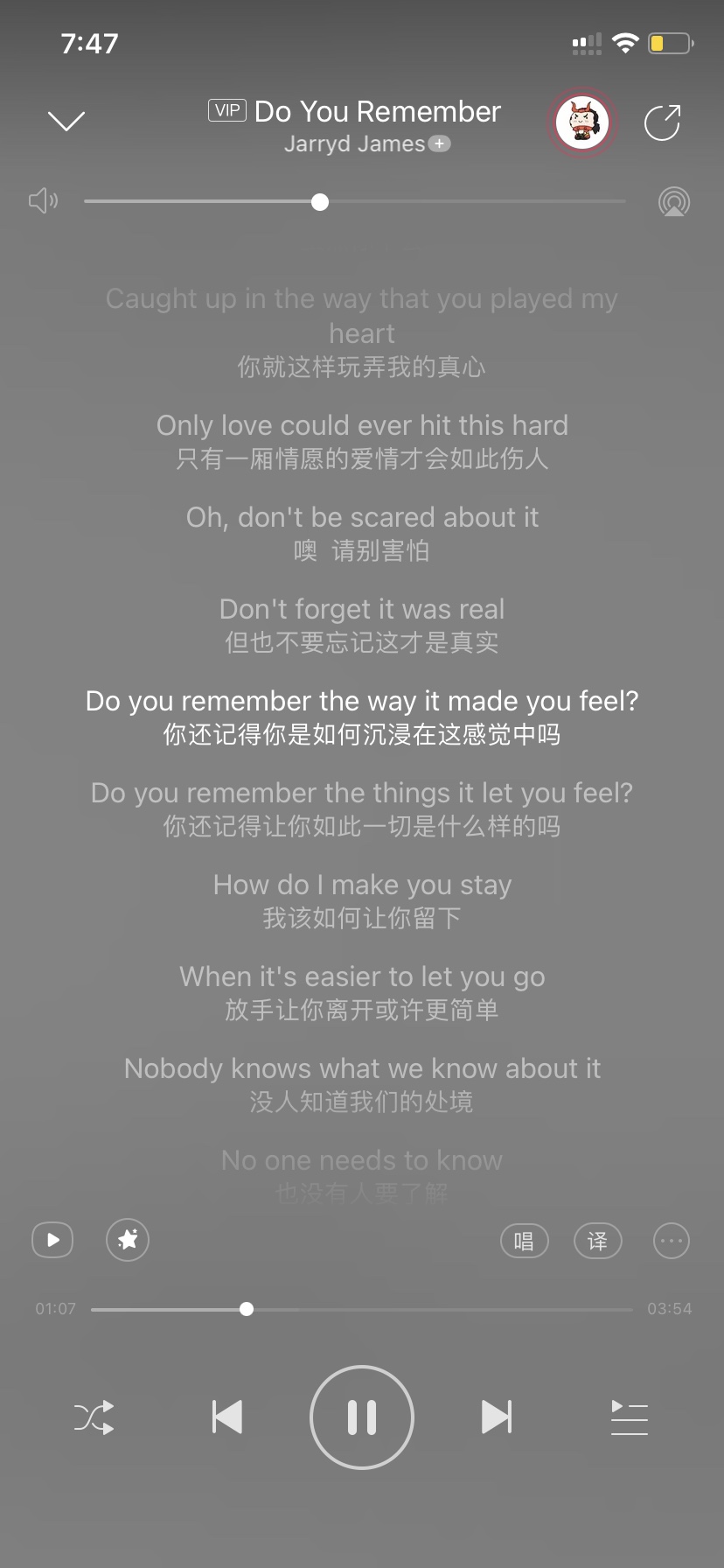Open the more options menu
724x1568 pixels.
click(x=672, y=1241)
